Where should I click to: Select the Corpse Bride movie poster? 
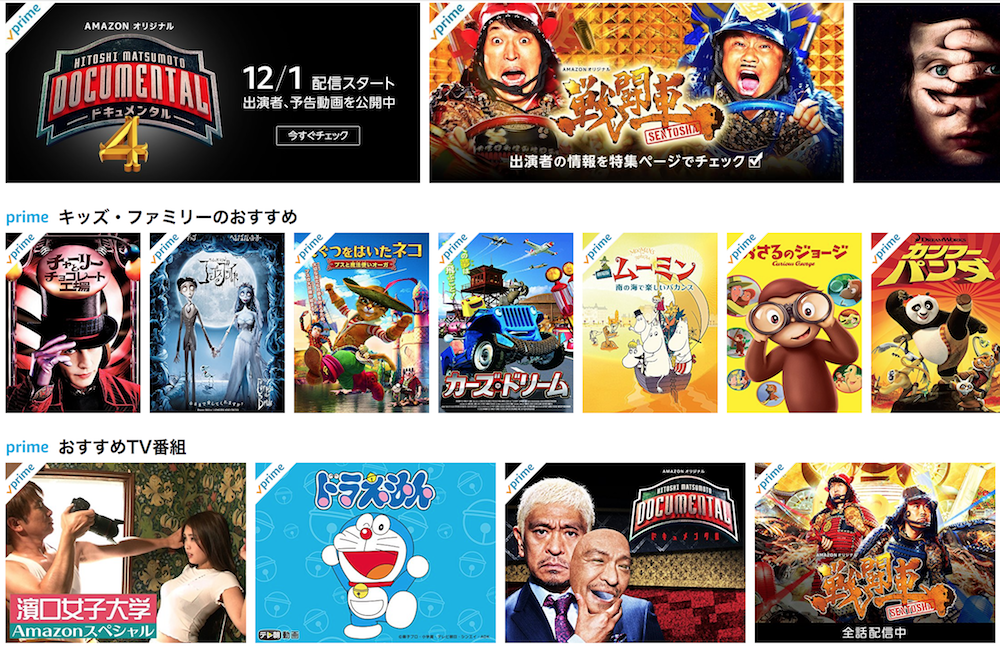(x=217, y=322)
